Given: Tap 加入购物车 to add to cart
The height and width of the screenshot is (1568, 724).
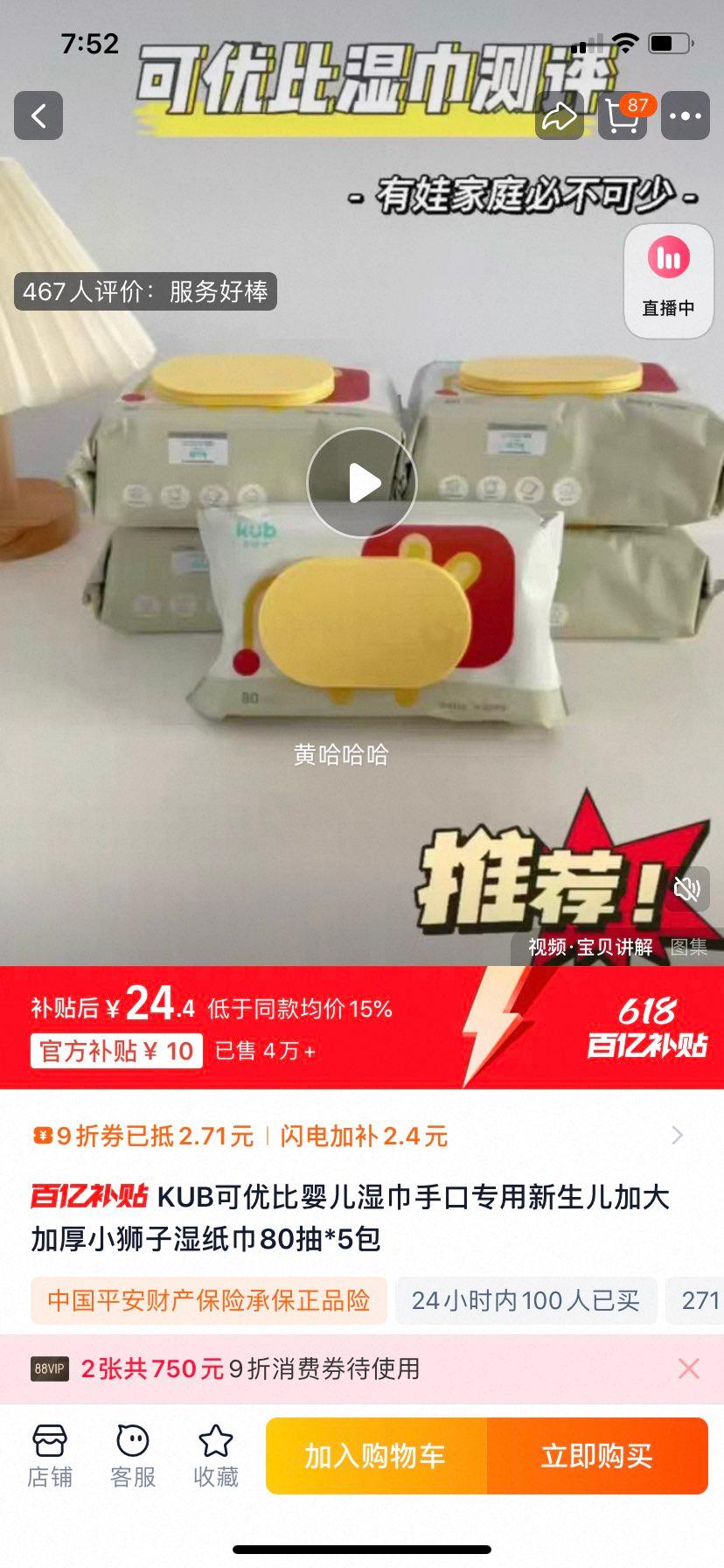Looking at the screenshot, I should pyautogui.click(x=376, y=1456).
